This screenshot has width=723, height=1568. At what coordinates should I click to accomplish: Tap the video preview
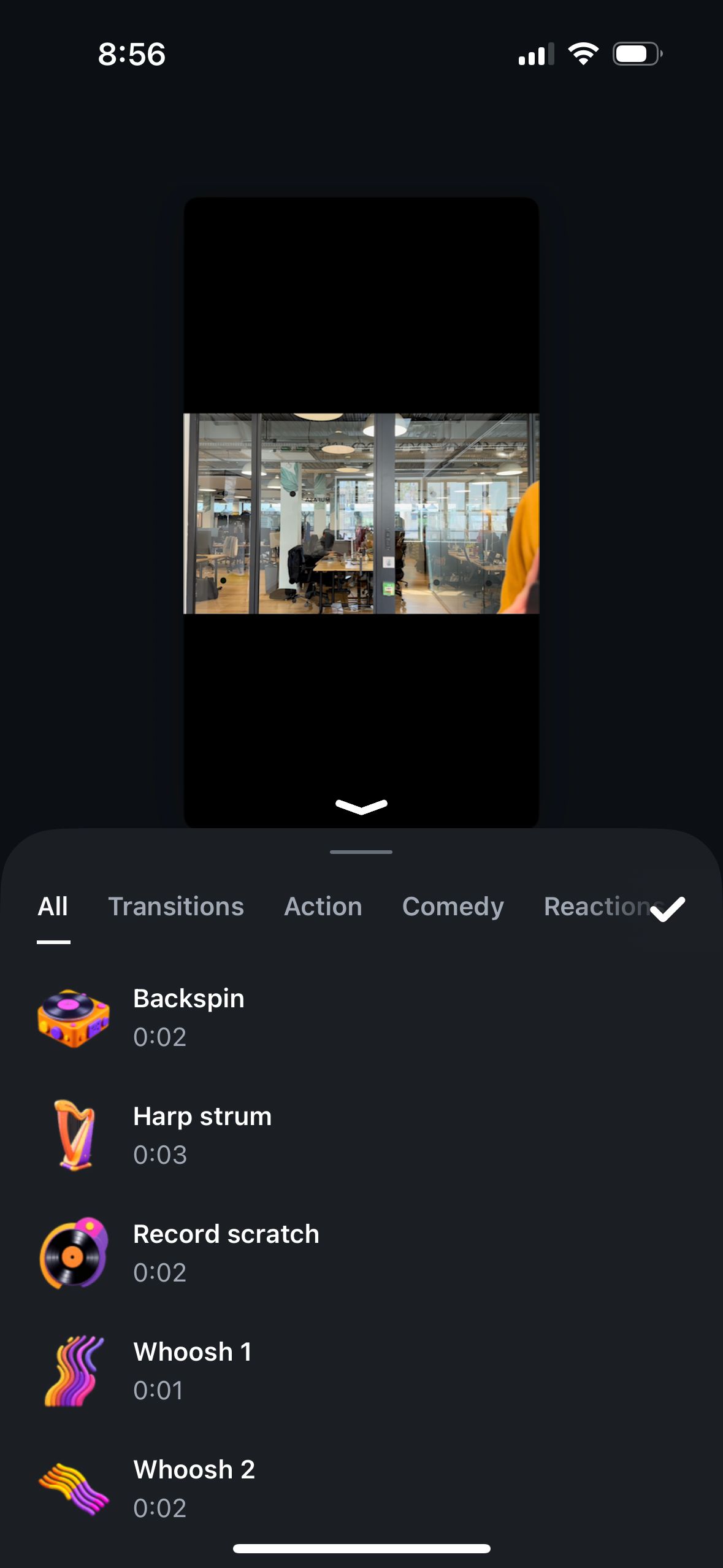click(361, 513)
